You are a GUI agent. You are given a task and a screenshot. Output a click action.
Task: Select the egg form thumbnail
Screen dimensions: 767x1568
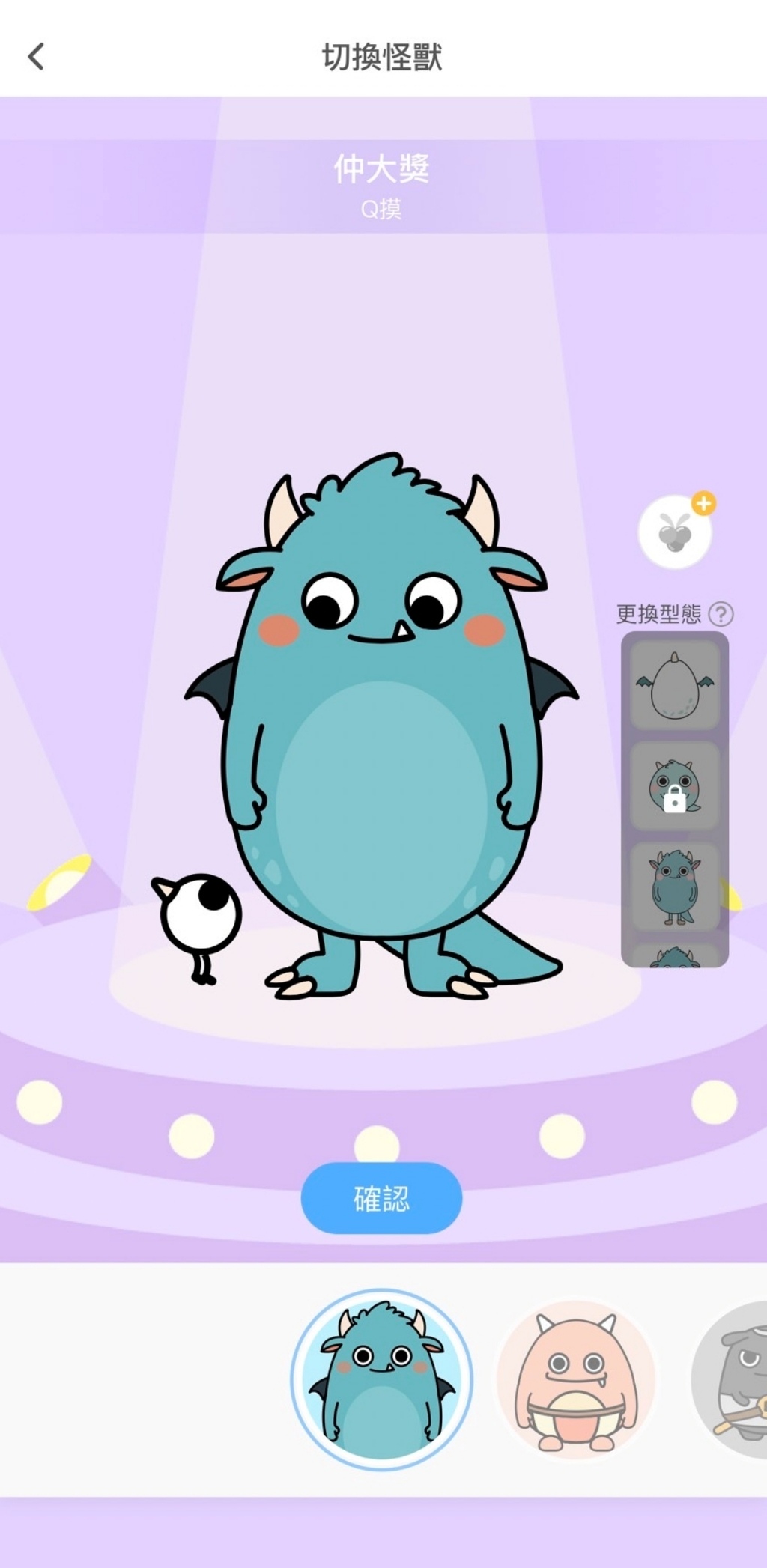674,685
